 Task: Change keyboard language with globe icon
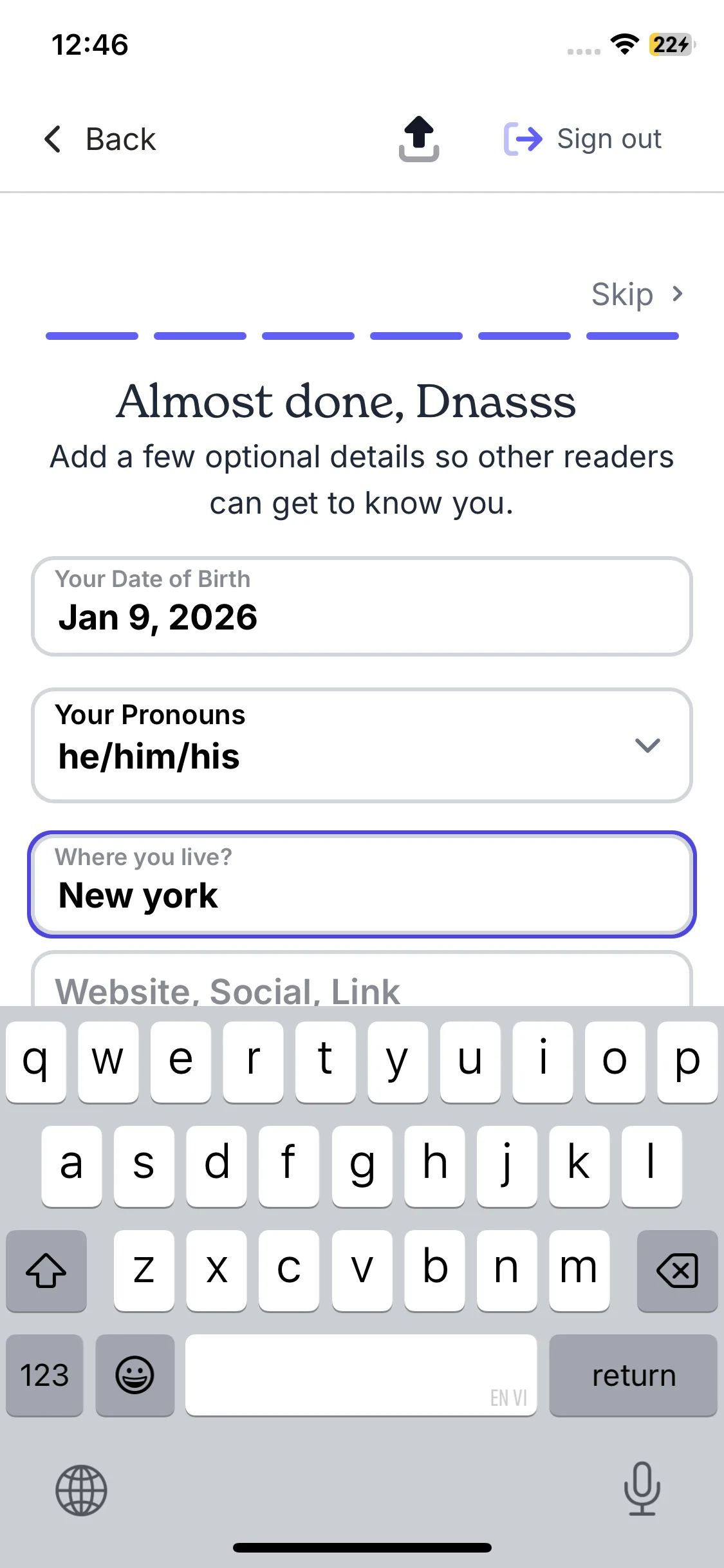coord(81,1489)
